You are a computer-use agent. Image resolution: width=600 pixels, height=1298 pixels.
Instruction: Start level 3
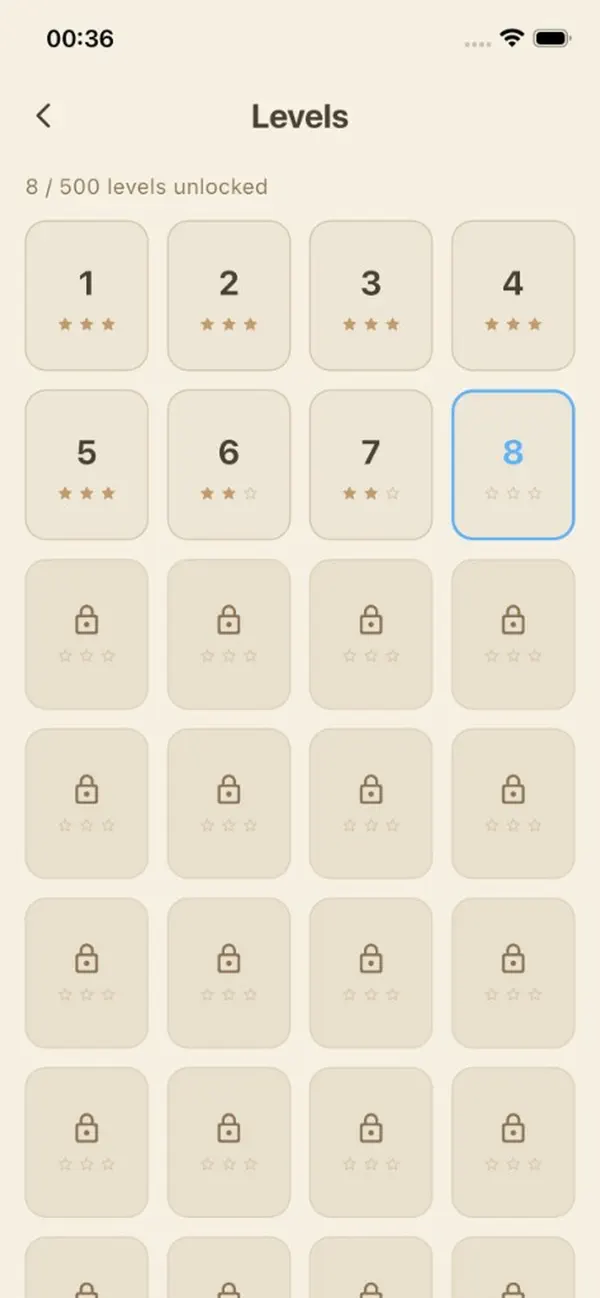[371, 296]
